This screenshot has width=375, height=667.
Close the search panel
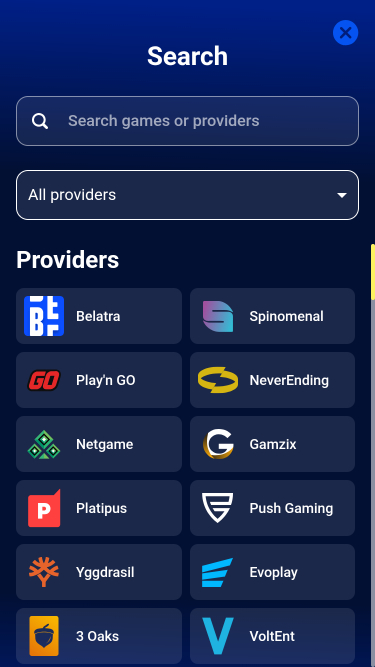coord(345,33)
